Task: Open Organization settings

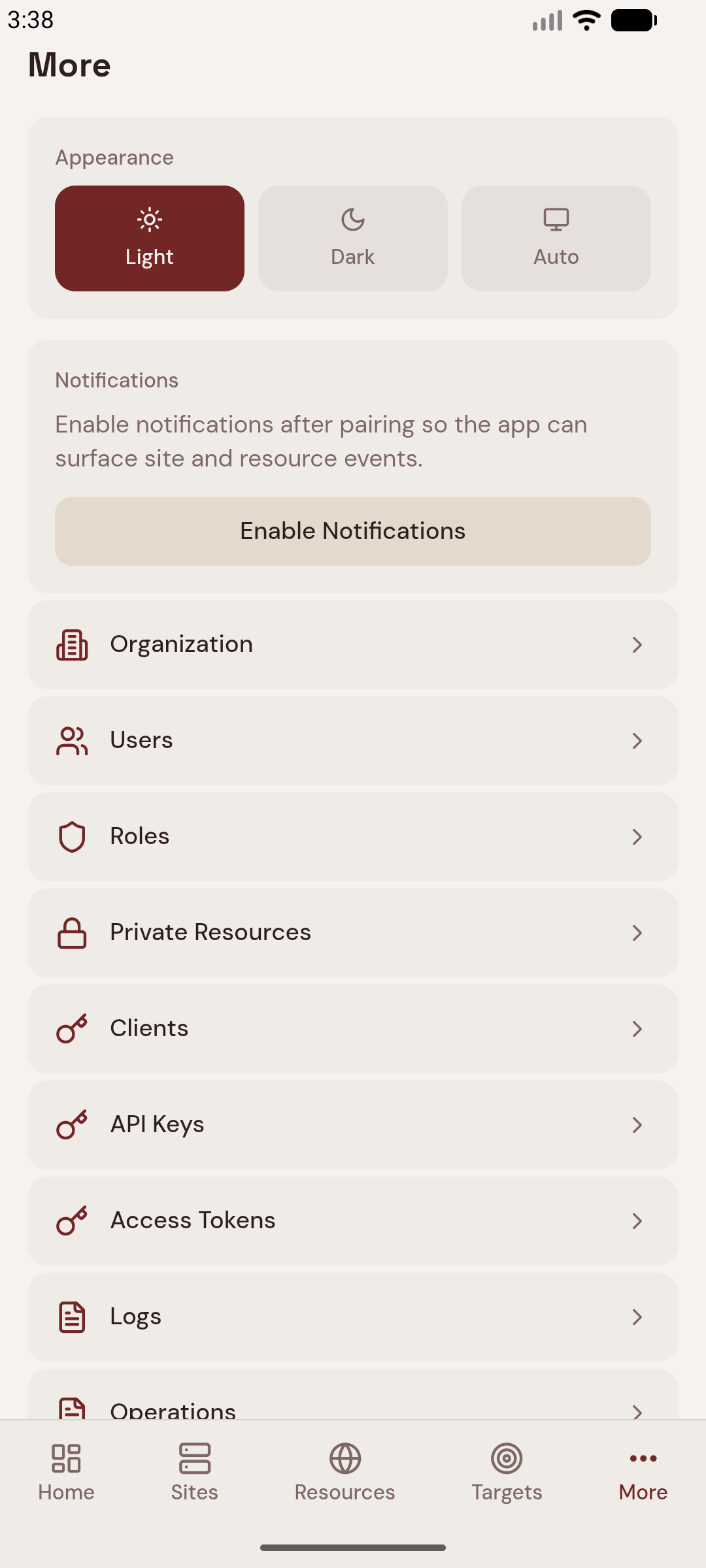Action: tap(353, 645)
